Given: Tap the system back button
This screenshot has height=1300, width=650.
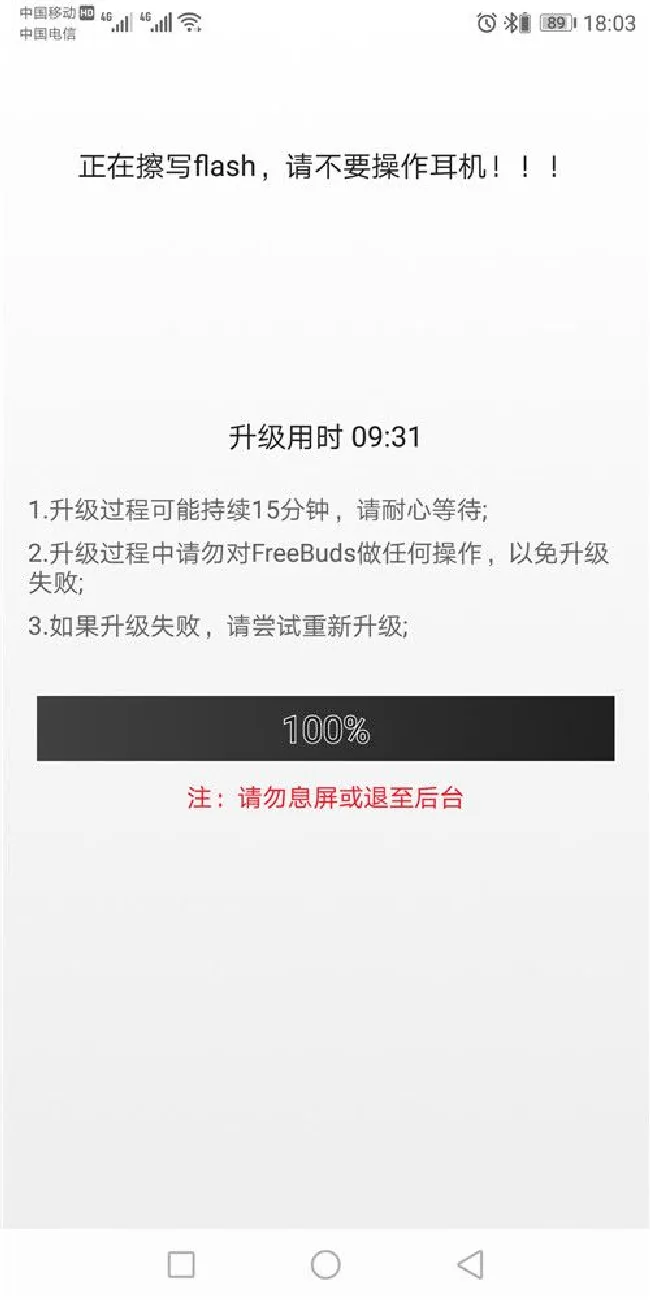Looking at the screenshot, I should point(470,1264).
